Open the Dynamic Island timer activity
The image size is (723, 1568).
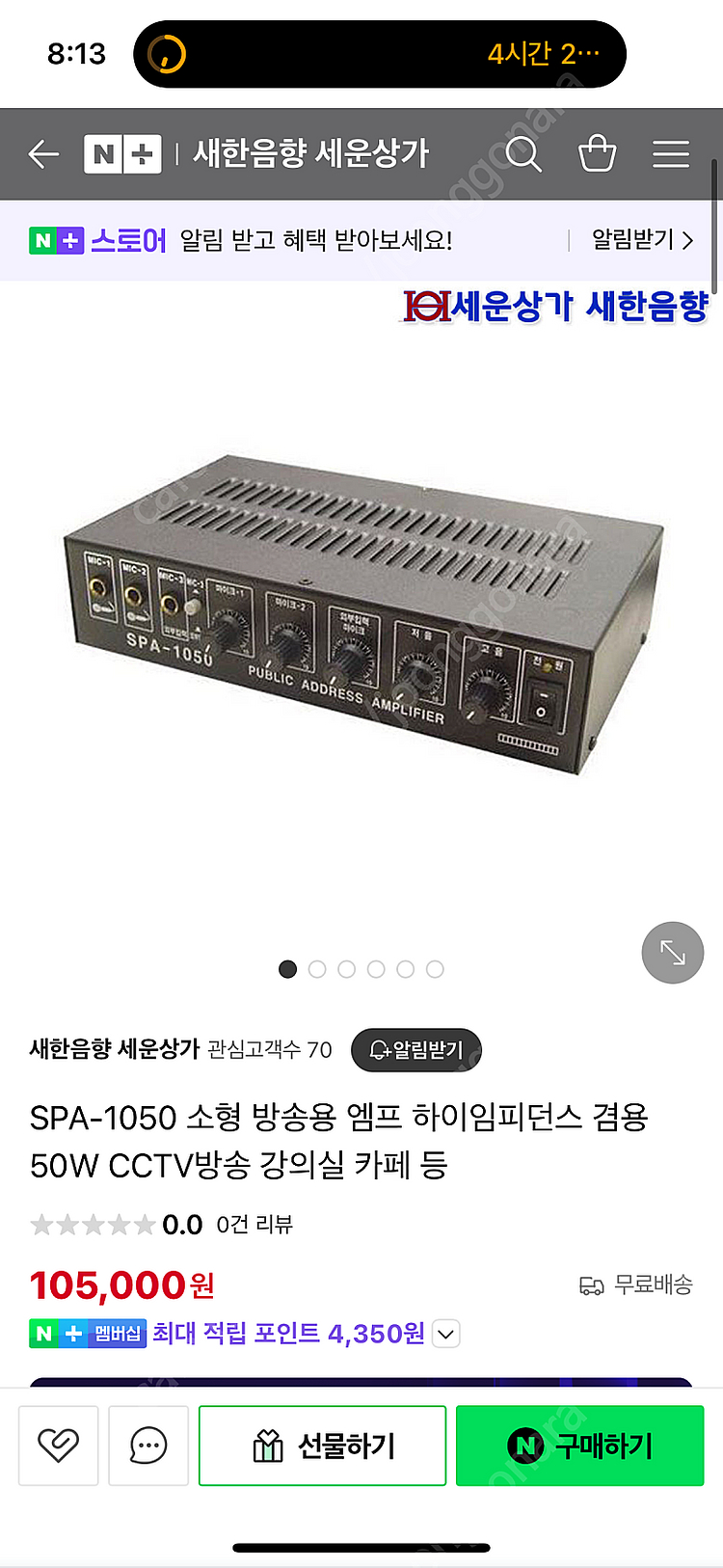(x=380, y=54)
